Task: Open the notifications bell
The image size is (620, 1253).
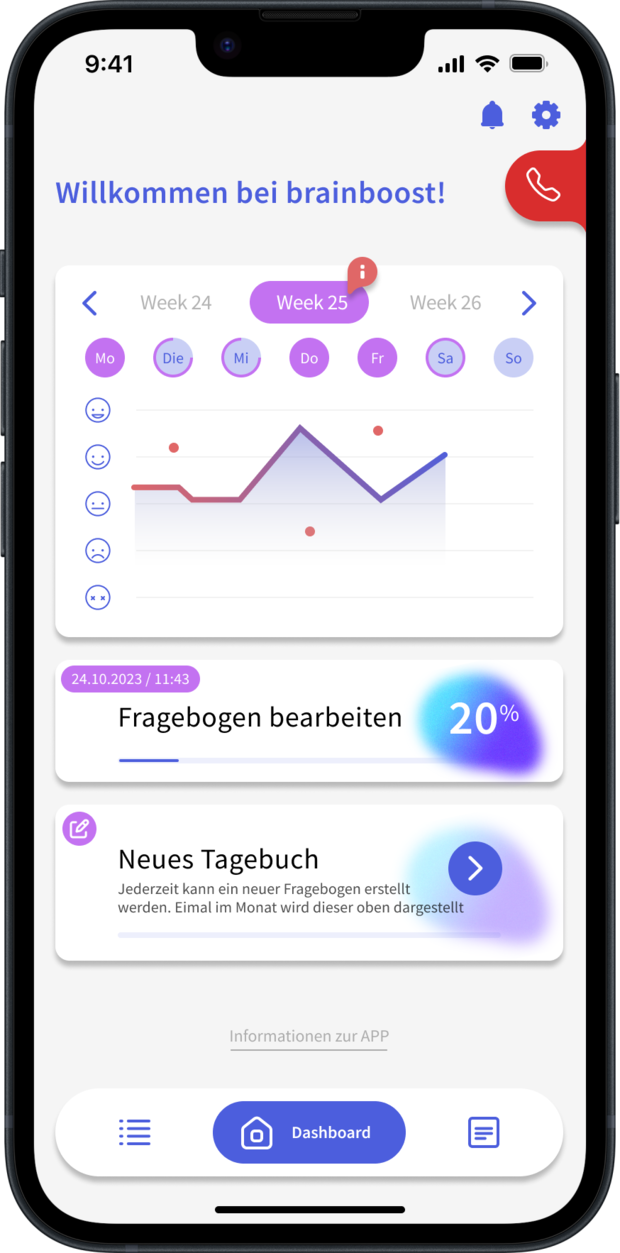Action: click(x=492, y=116)
